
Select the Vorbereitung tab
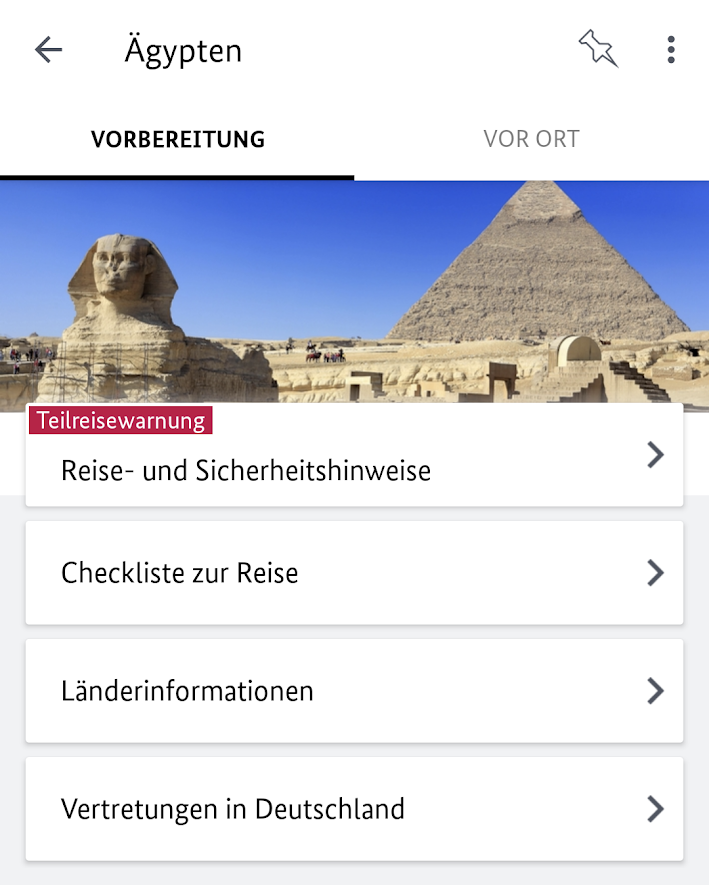click(x=178, y=139)
